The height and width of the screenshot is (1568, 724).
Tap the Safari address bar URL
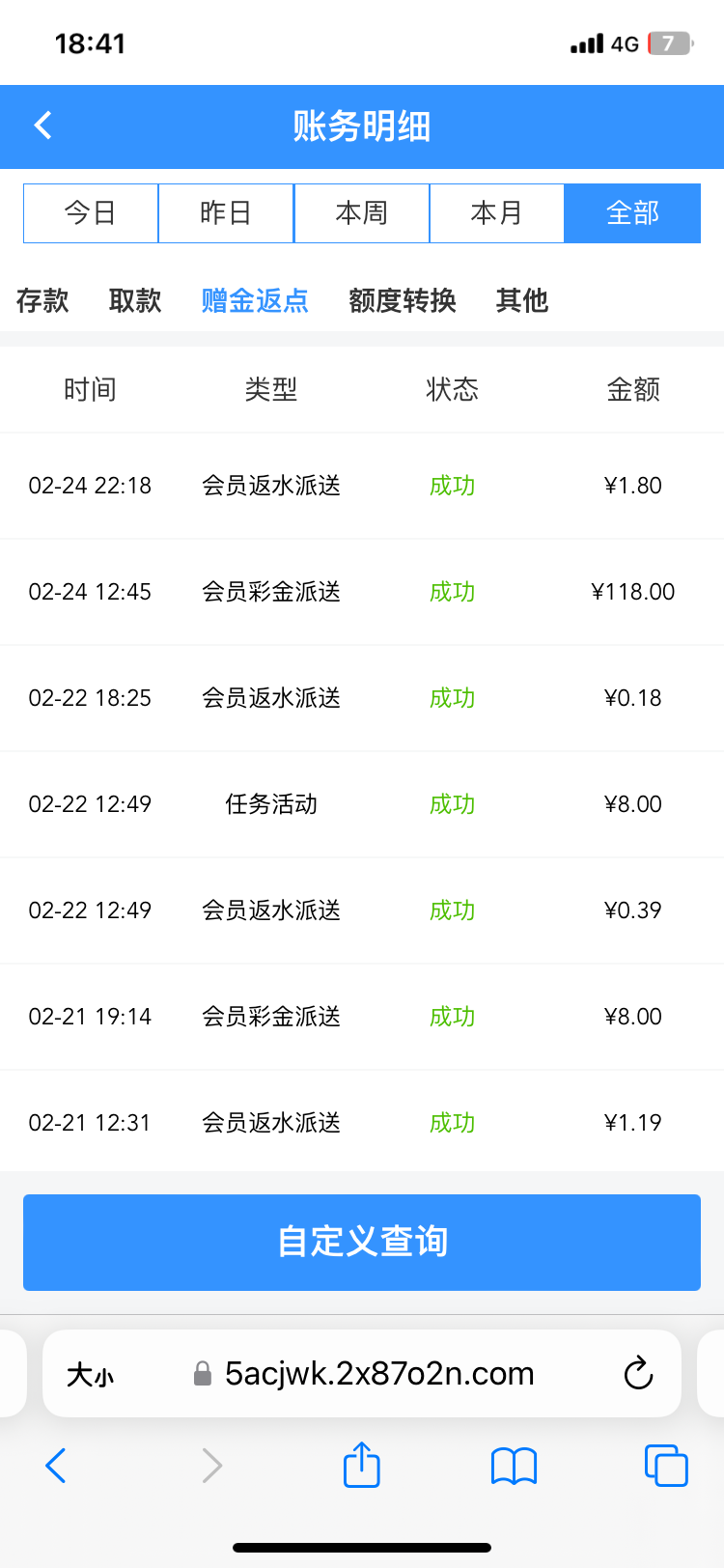click(378, 1373)
